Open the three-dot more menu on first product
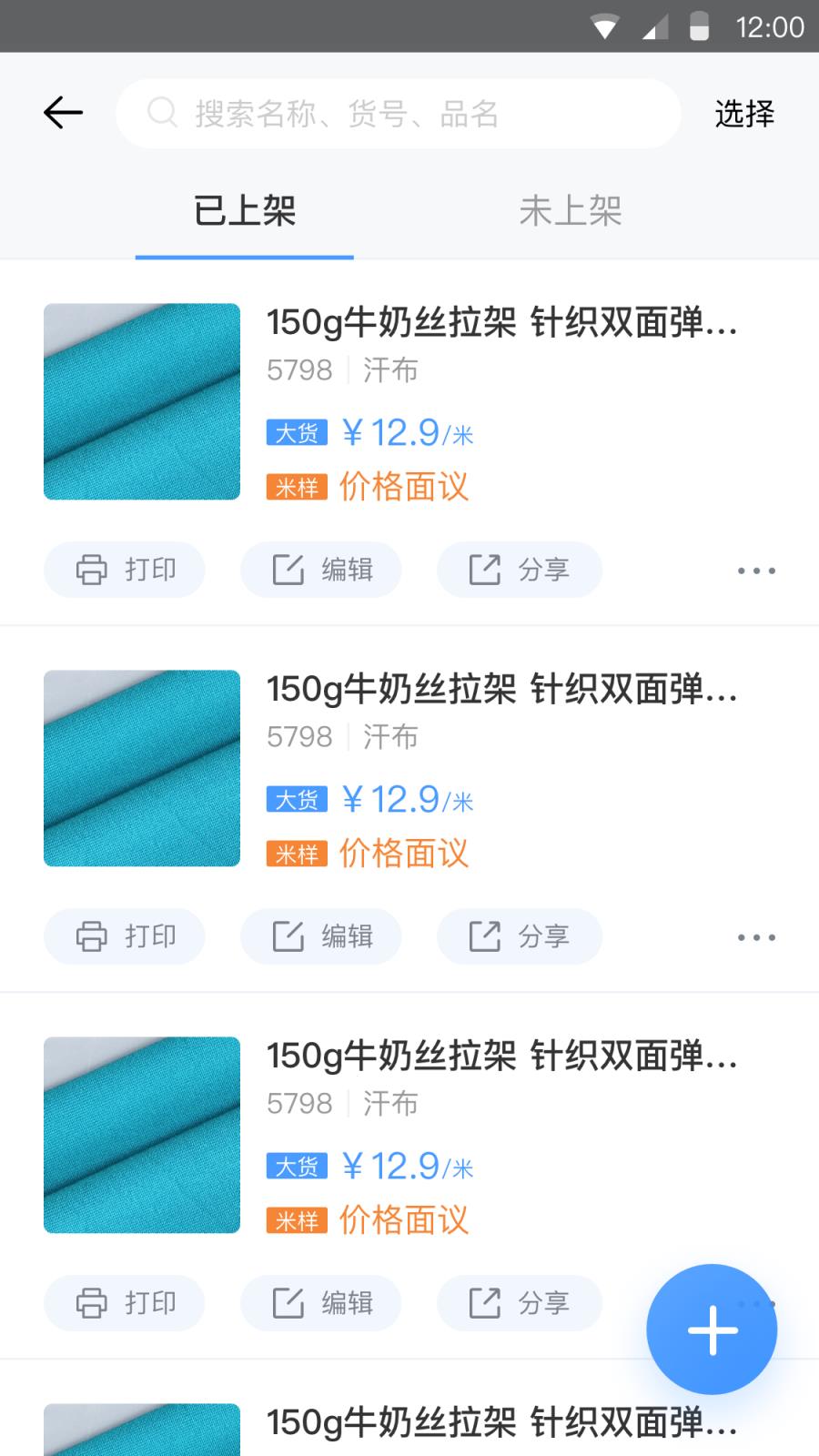The image size is (819, 1456). pyautogui.click(x=755, y=570)
